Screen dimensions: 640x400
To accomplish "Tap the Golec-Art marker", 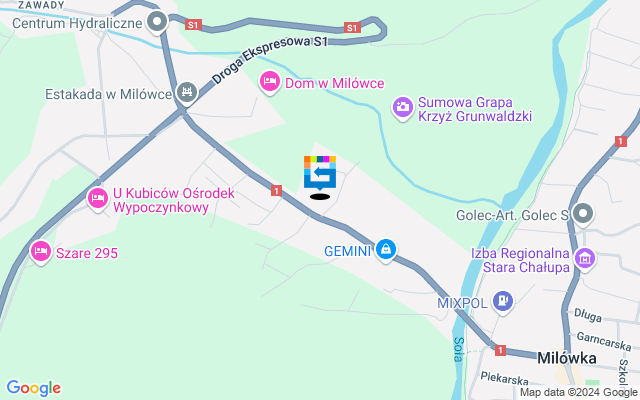I will pos(585,213).
